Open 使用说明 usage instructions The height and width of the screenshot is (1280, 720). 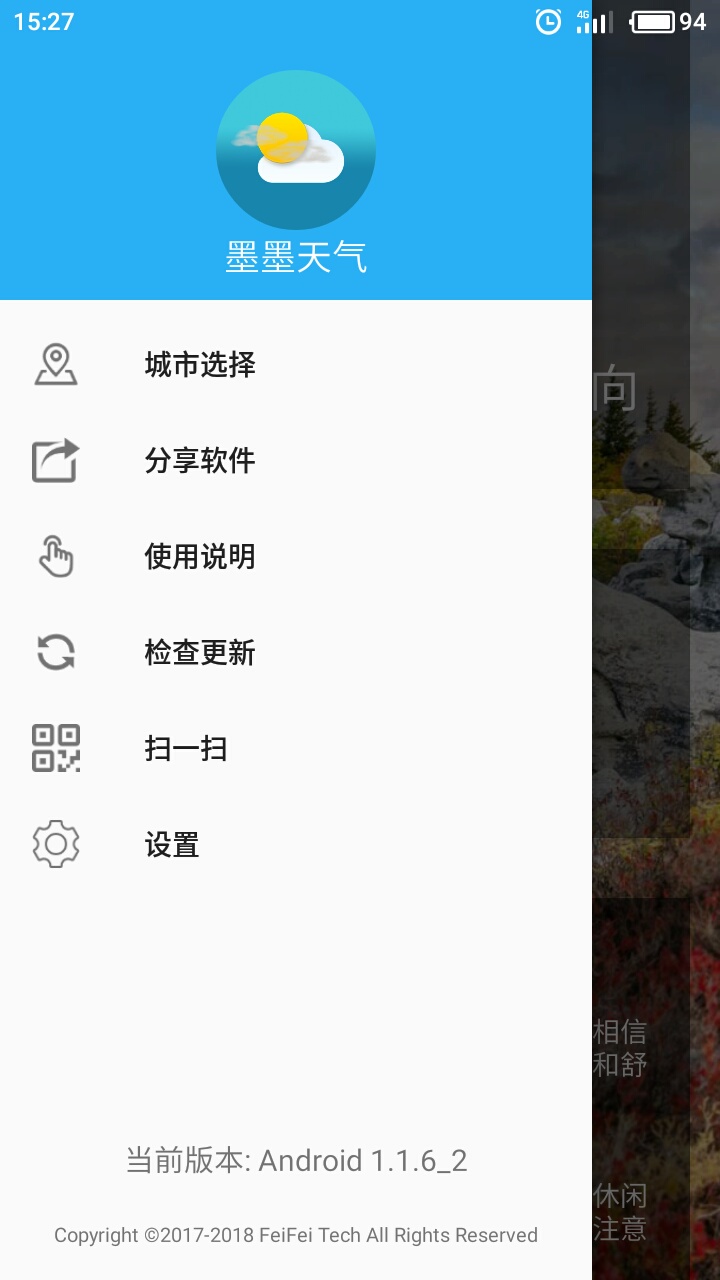(x=200, y=557)
